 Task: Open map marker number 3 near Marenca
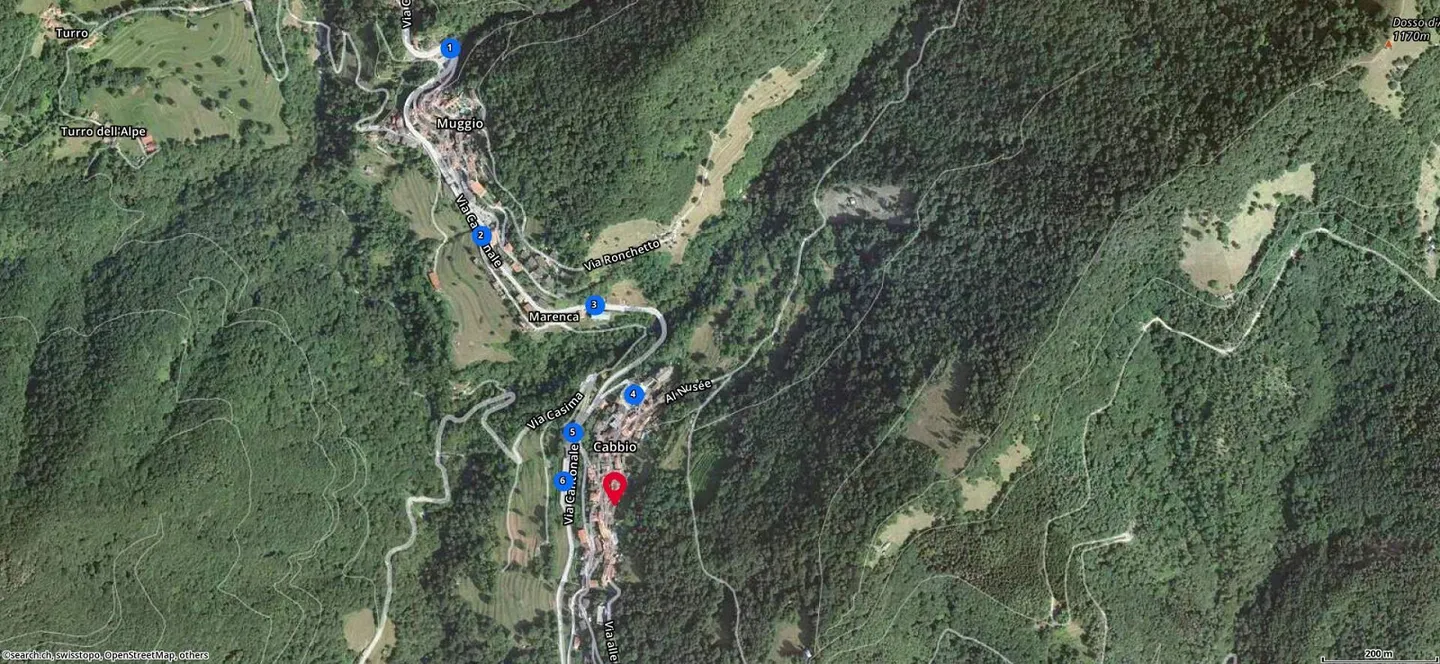(x=594, y=305)
